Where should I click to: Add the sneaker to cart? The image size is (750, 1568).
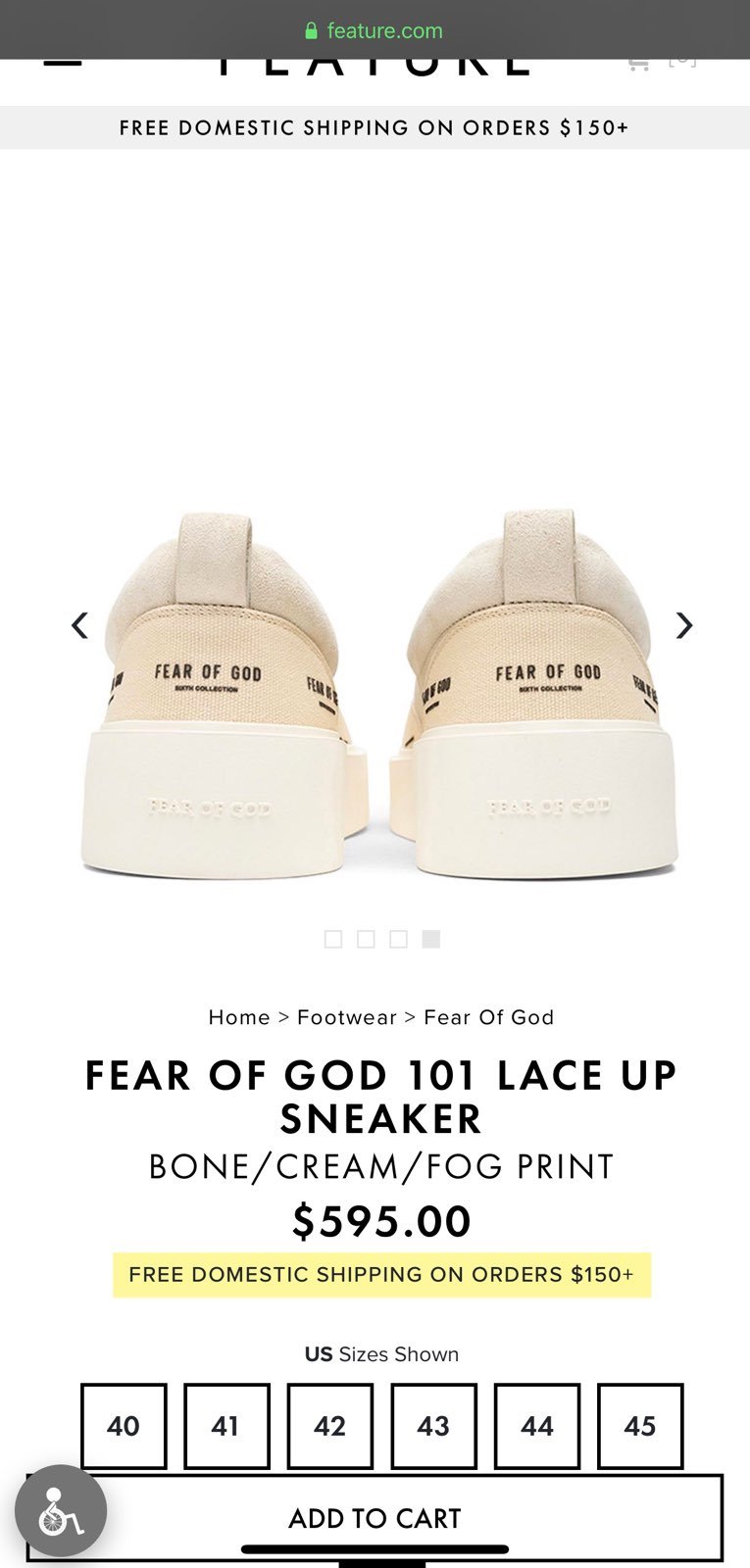(x=375, y=1518)
